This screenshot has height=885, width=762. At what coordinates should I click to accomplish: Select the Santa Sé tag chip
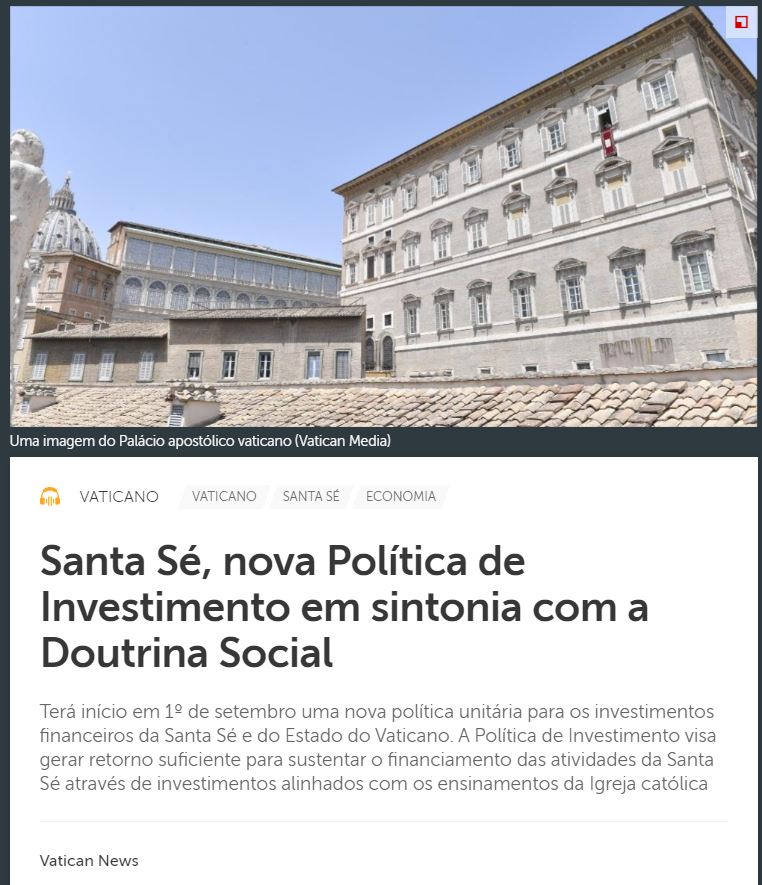pos(311,496)
